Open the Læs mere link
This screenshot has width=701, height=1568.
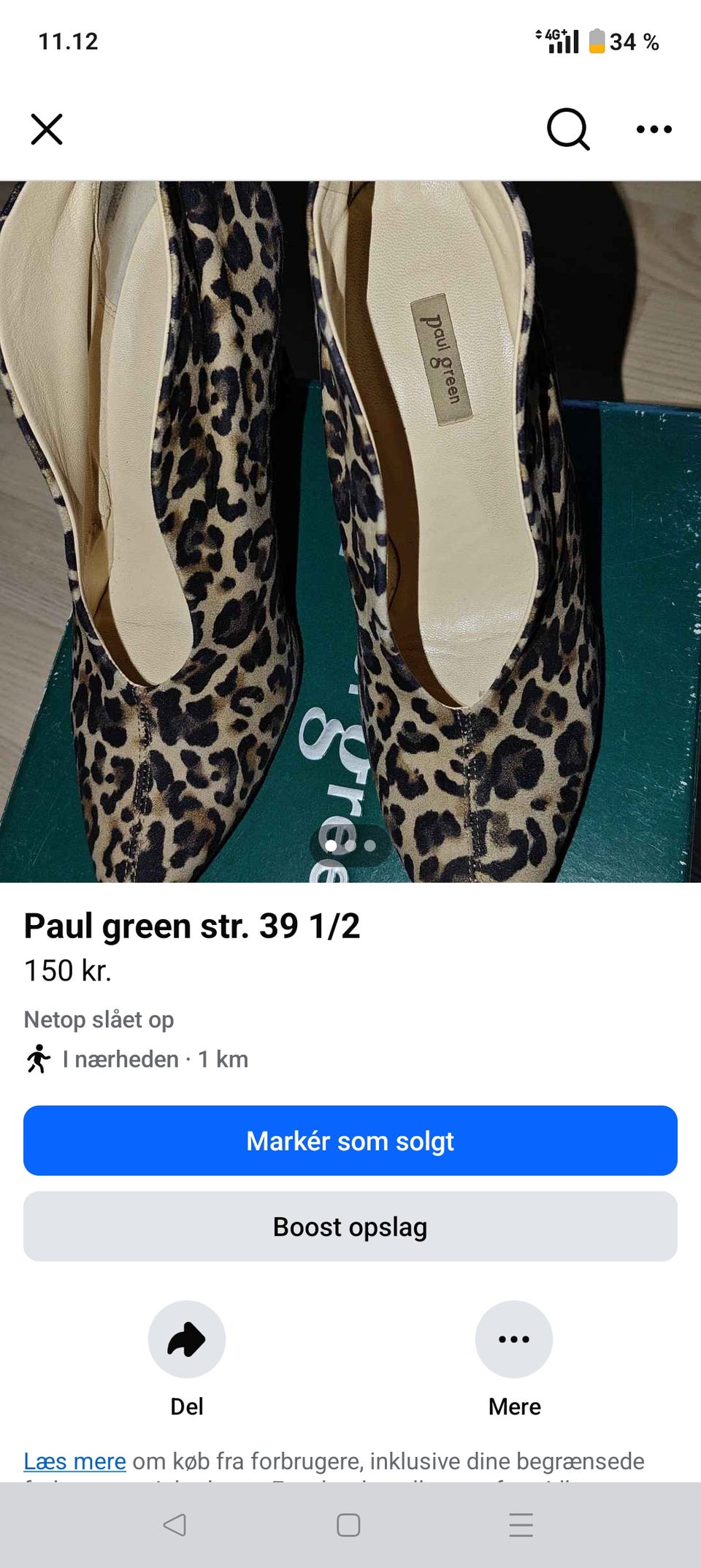pyautogui.click(x=74, y=1461)
